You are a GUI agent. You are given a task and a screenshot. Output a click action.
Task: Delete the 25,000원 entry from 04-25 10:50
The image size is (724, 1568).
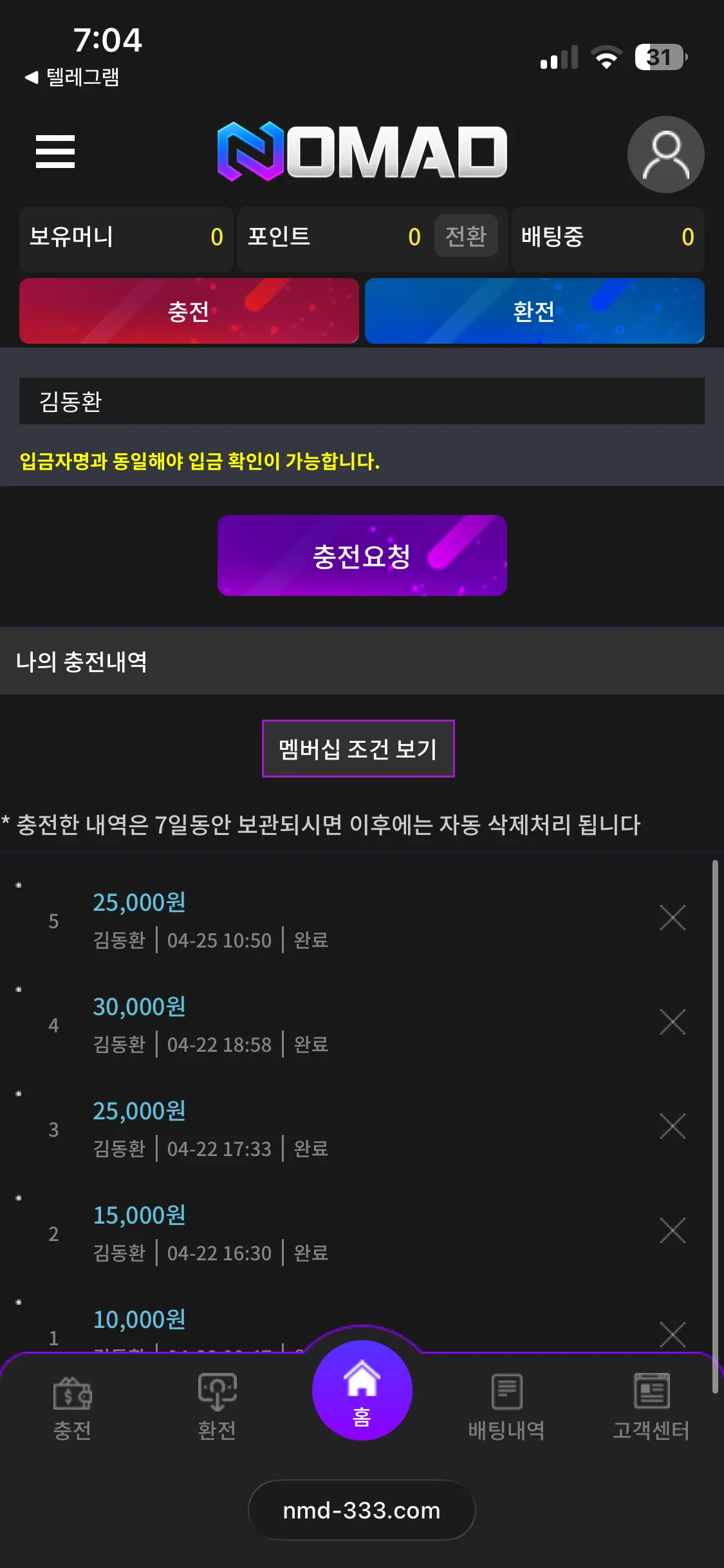click(x=673, y=917)
